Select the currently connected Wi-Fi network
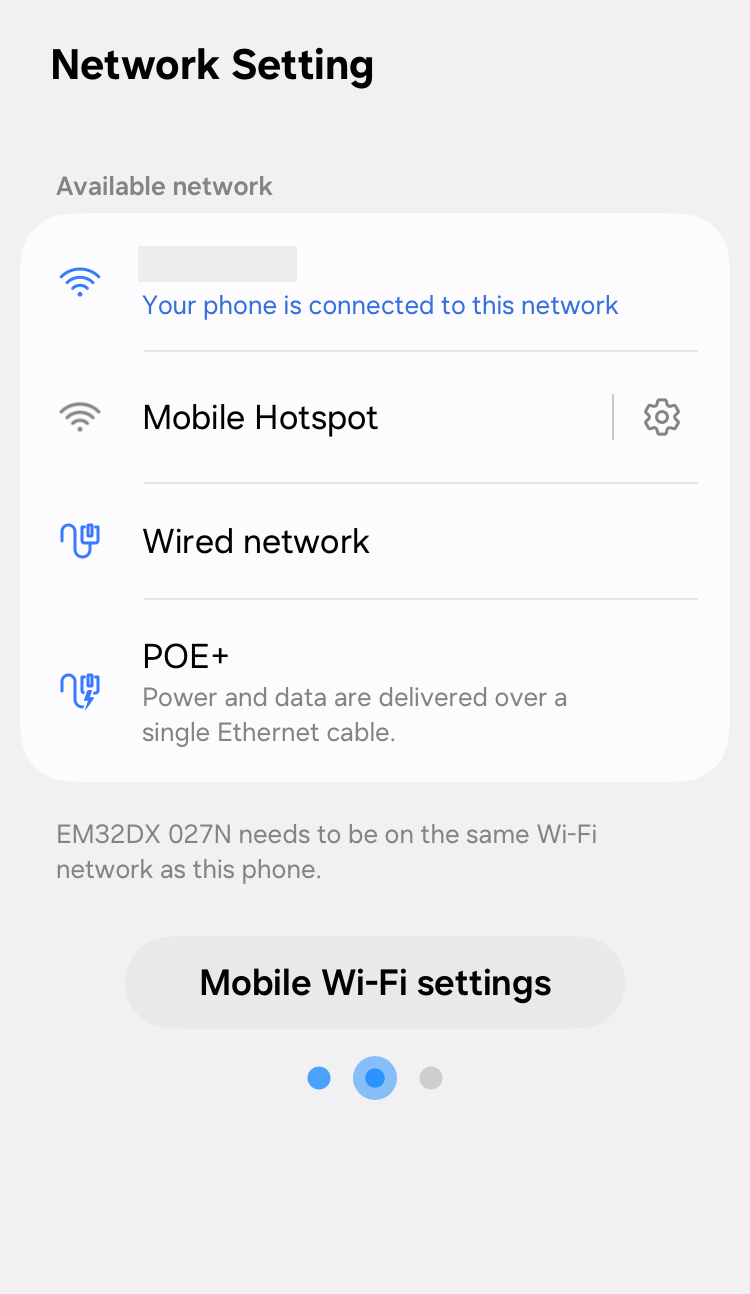Viewport: 750px width, 1294px height. tap(375, 282)
